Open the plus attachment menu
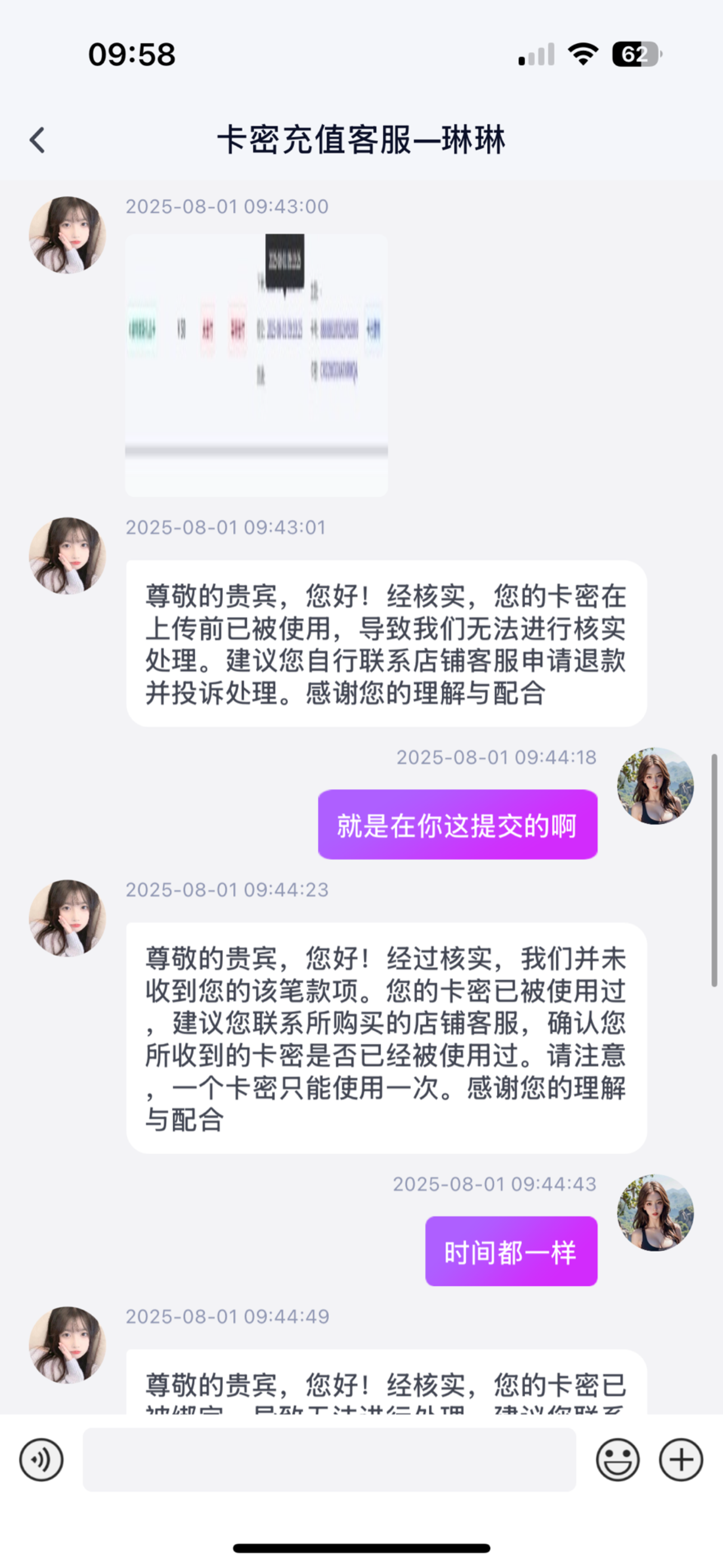This screenshot has width=723, height=1568. pyautogui.click(x=681, y=1459)
